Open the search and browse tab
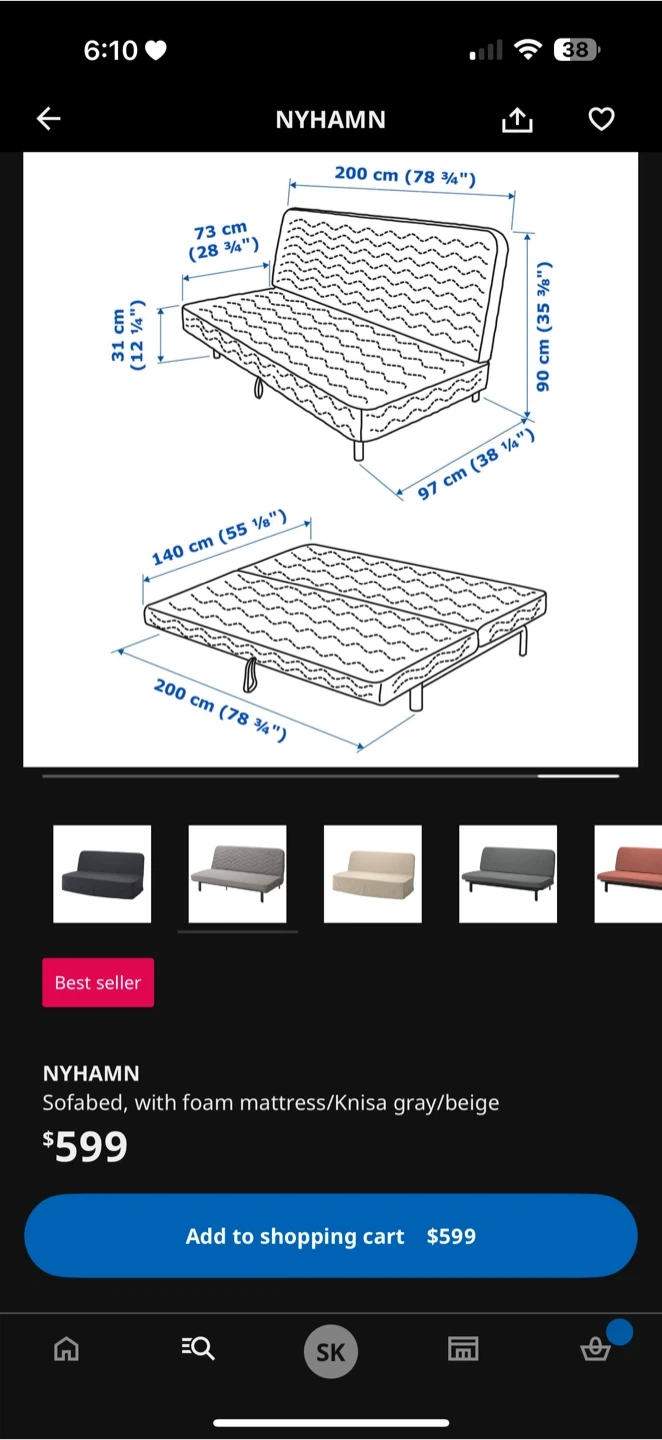 coord(198,1349)
